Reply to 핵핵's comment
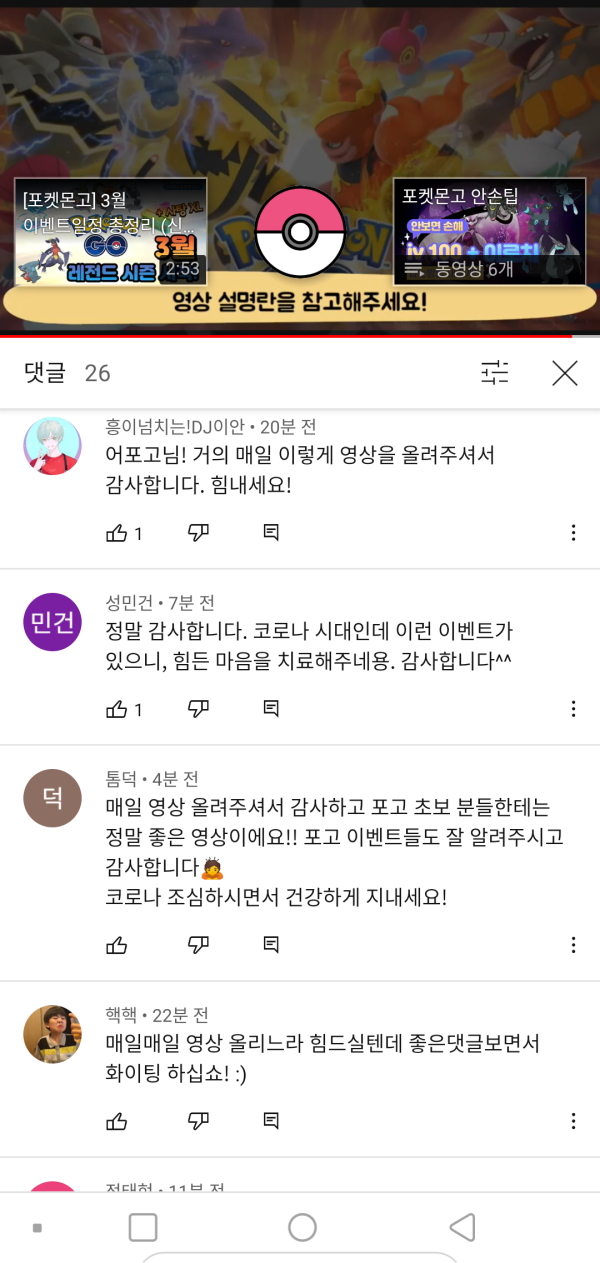This screenshot has width=600, height=1263. point(271,1121)
